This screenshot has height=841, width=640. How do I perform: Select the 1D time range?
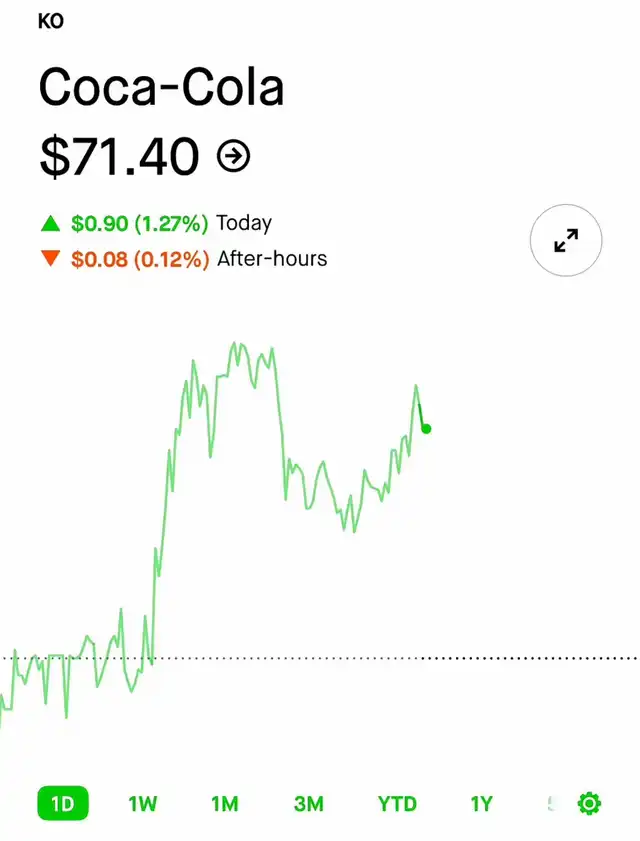tap(63, 803)
